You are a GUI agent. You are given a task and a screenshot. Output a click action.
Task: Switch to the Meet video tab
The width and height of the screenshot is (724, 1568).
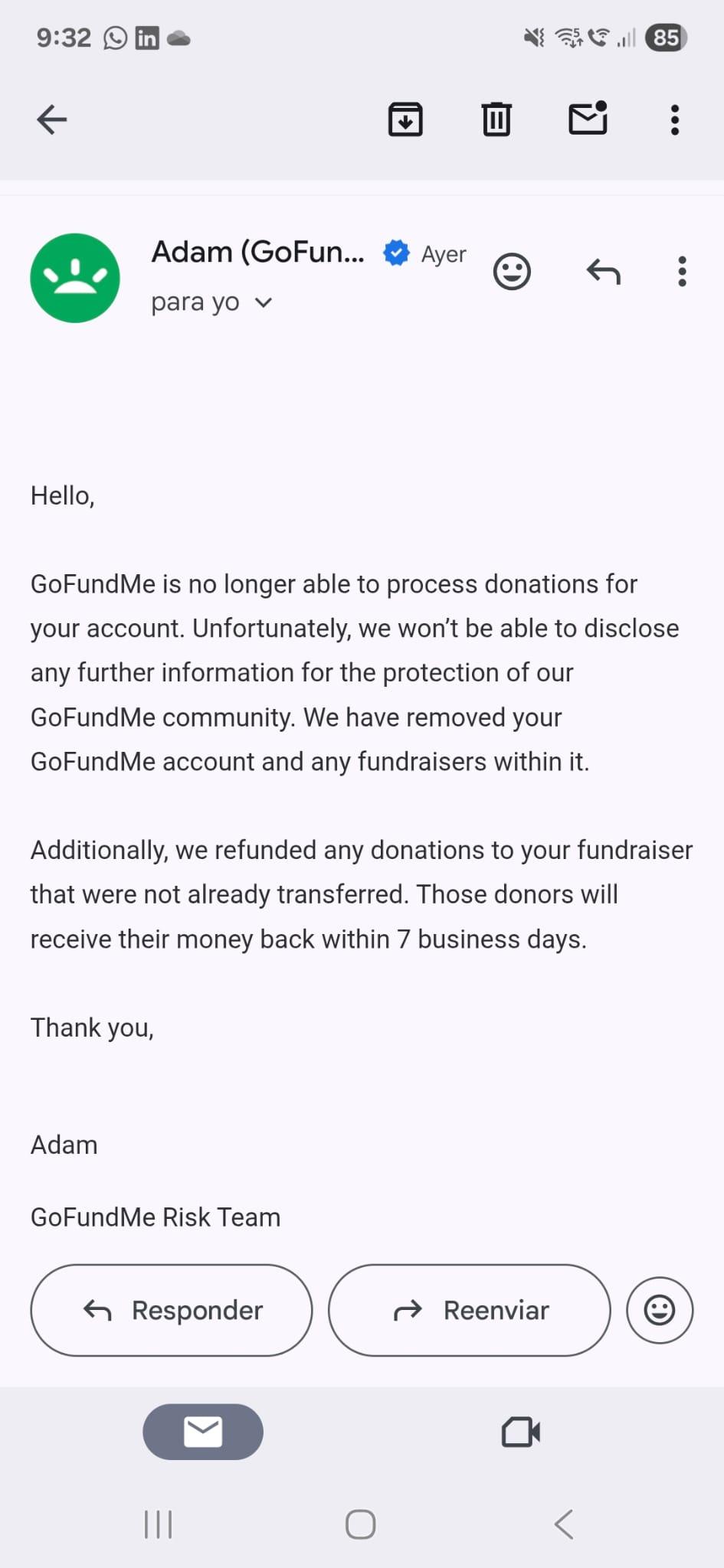coord(521,1432)
